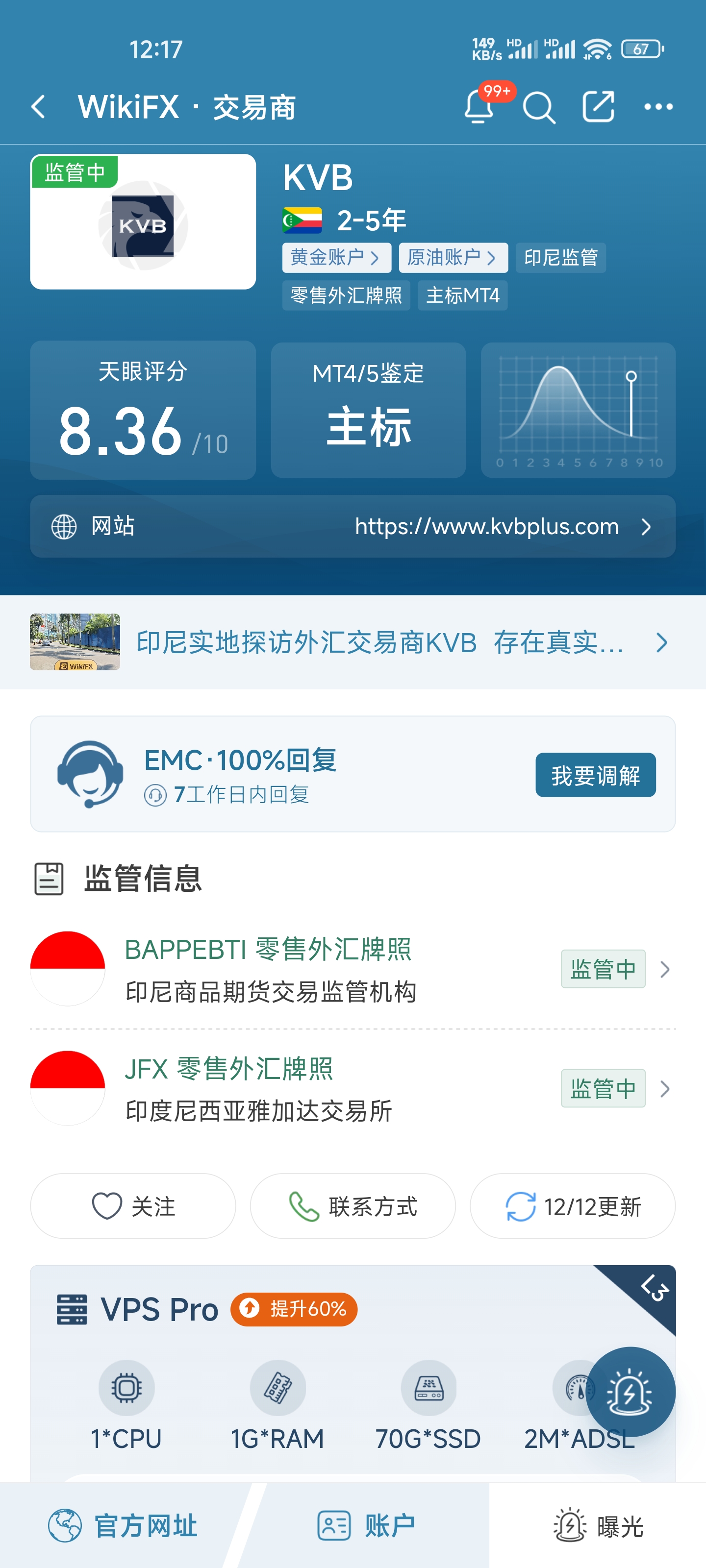Open search

tap(539, 108)
